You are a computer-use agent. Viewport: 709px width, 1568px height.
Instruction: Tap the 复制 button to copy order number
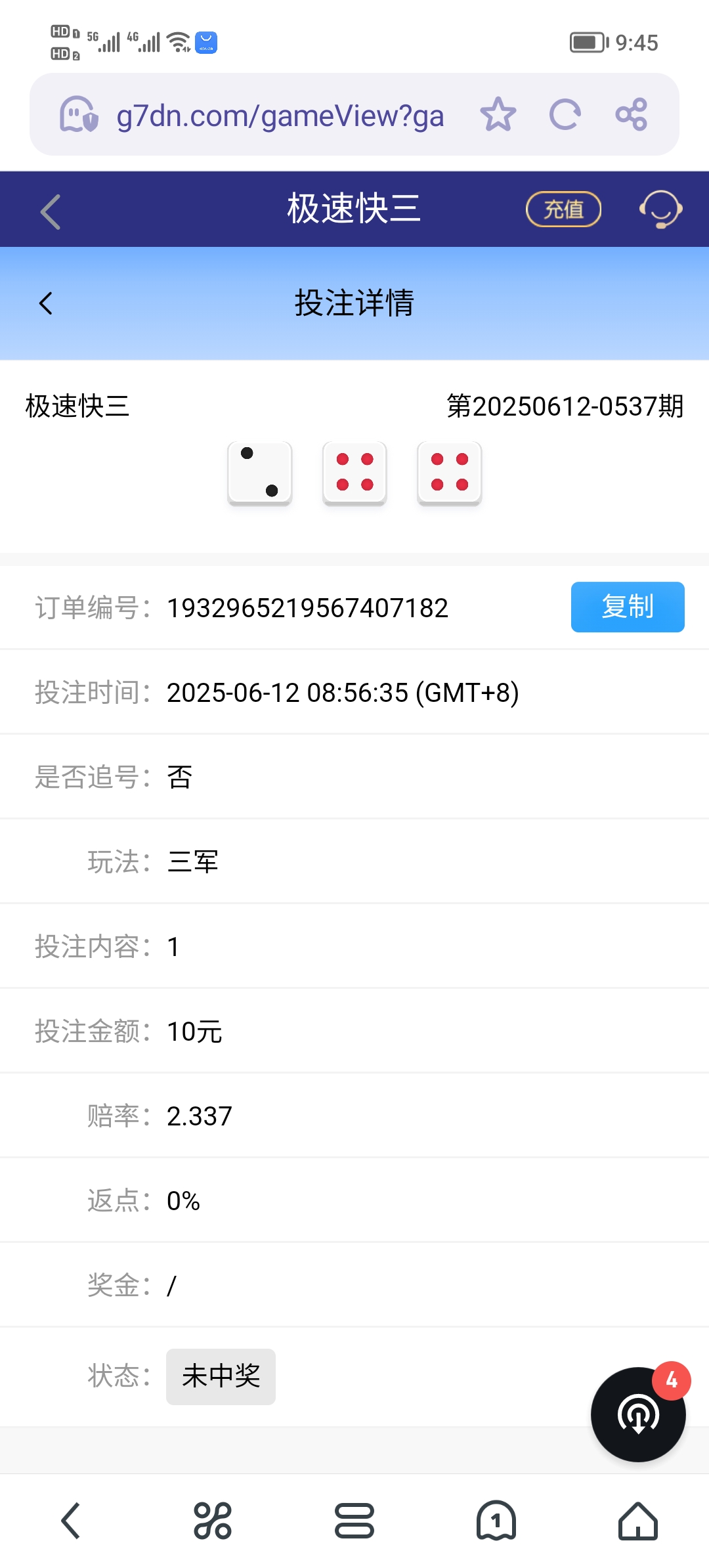point(627,607)
